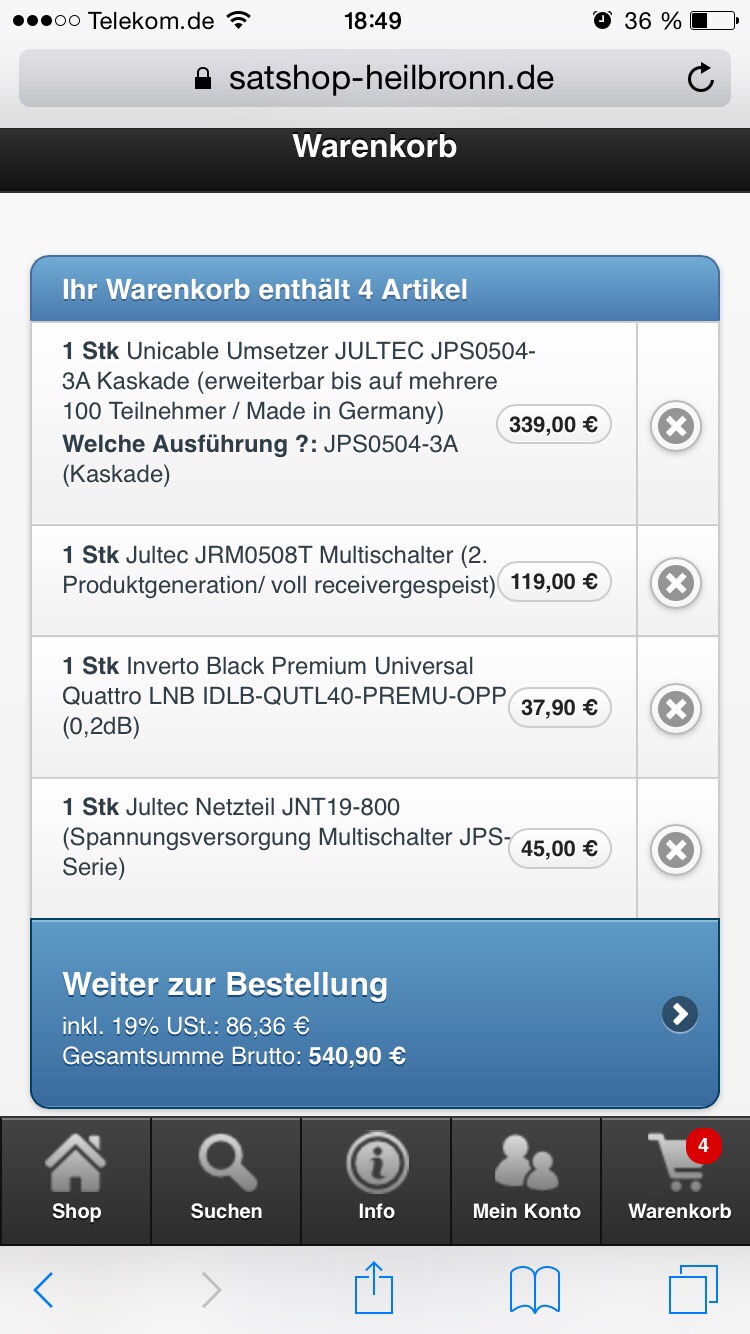The width and height of the screenshot is (750, 1334).
Task: Show open Safari tabs
Action: (x=692, y=1290)
